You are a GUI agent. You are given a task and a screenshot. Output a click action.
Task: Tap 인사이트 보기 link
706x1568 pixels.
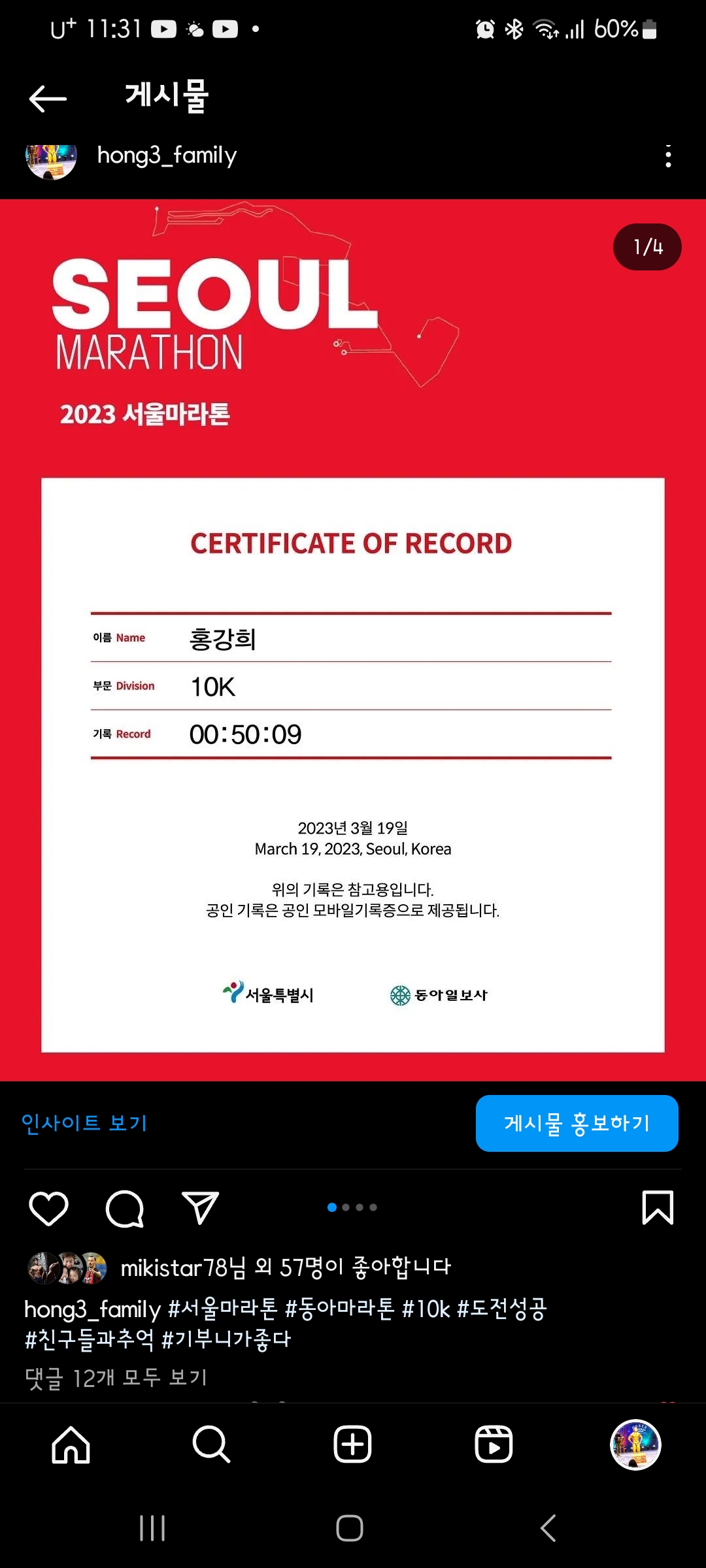coord(84,1123)
